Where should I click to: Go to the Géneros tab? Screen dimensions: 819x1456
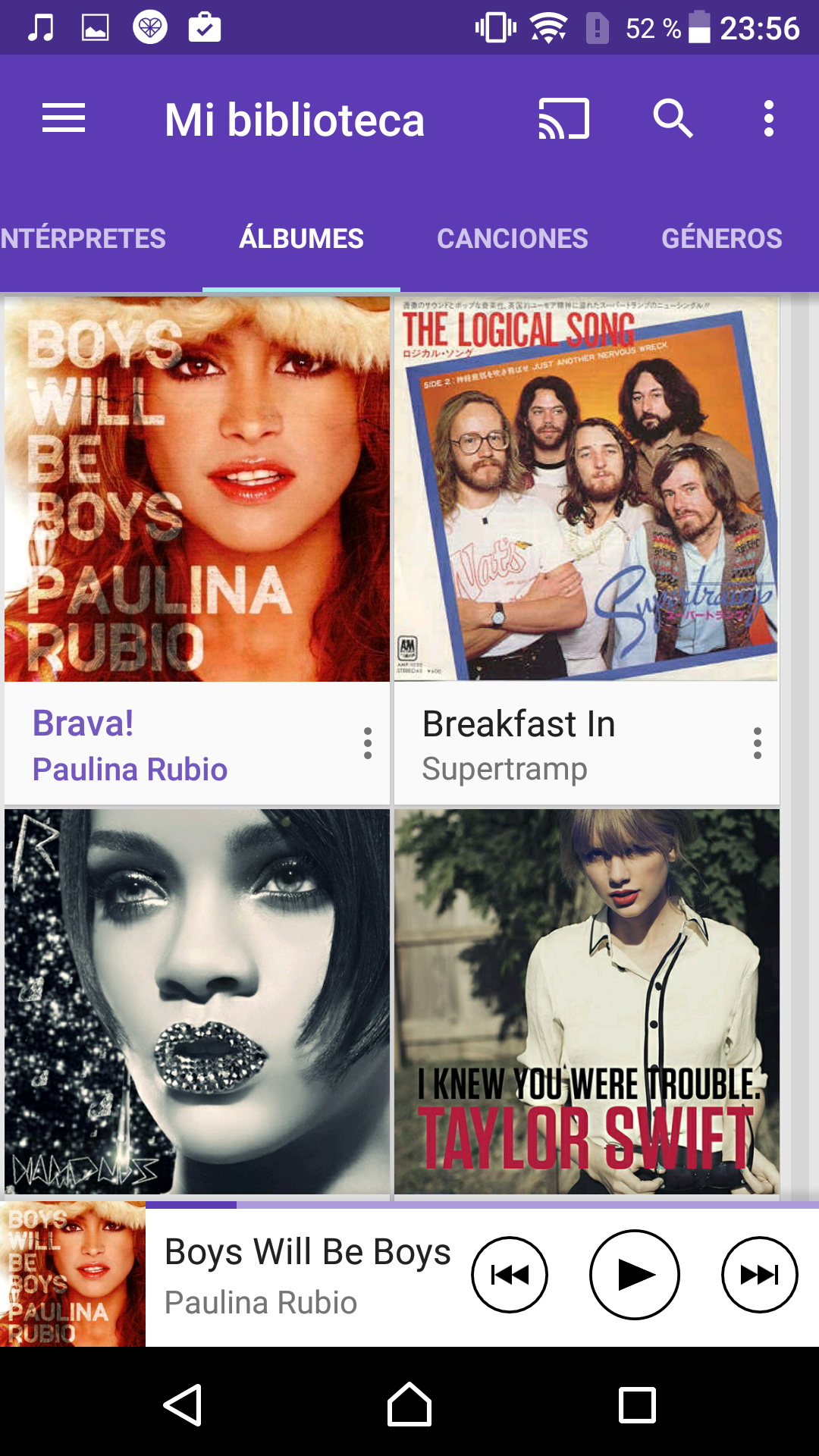721,239
